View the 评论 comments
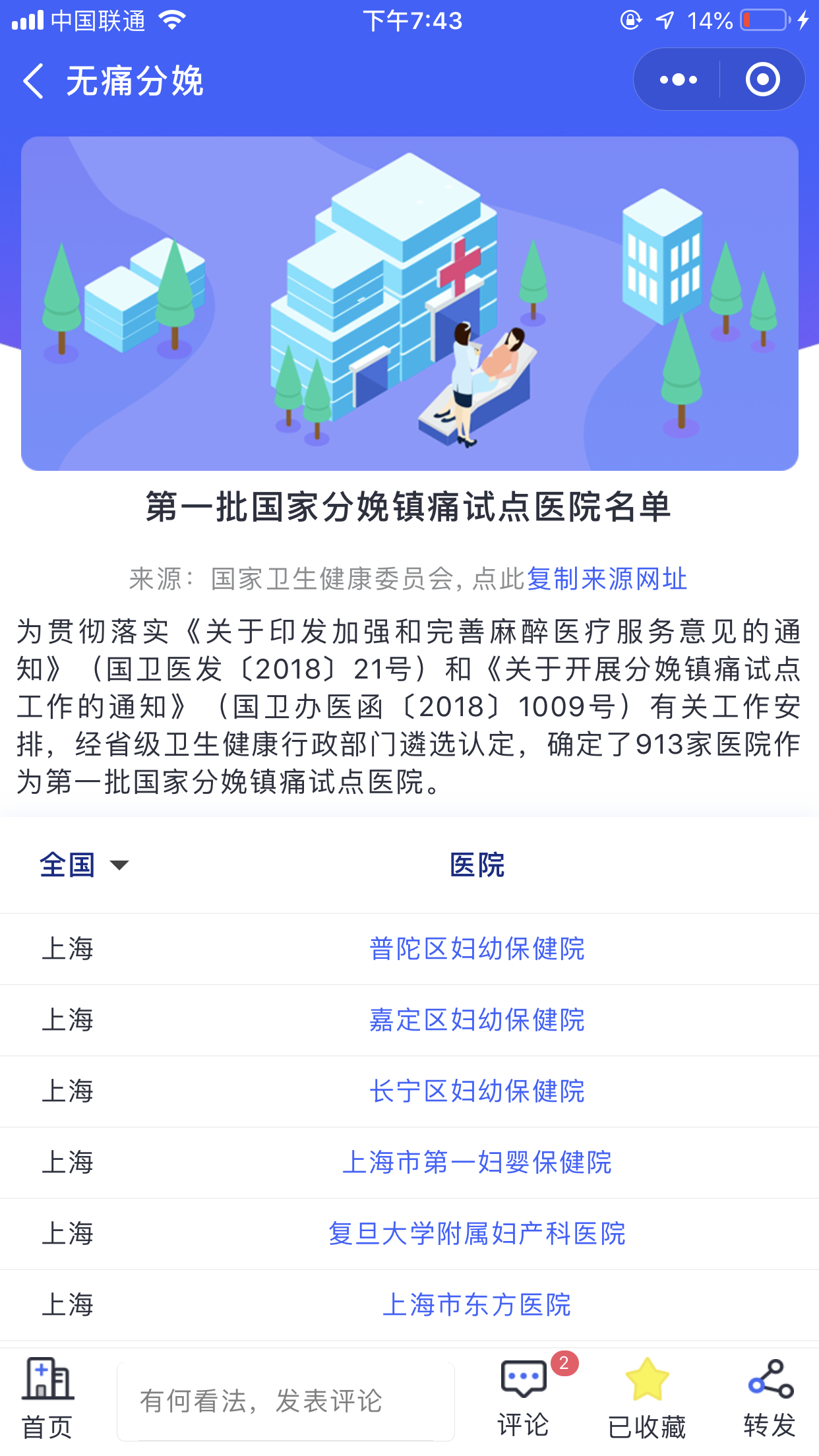 524,1399
